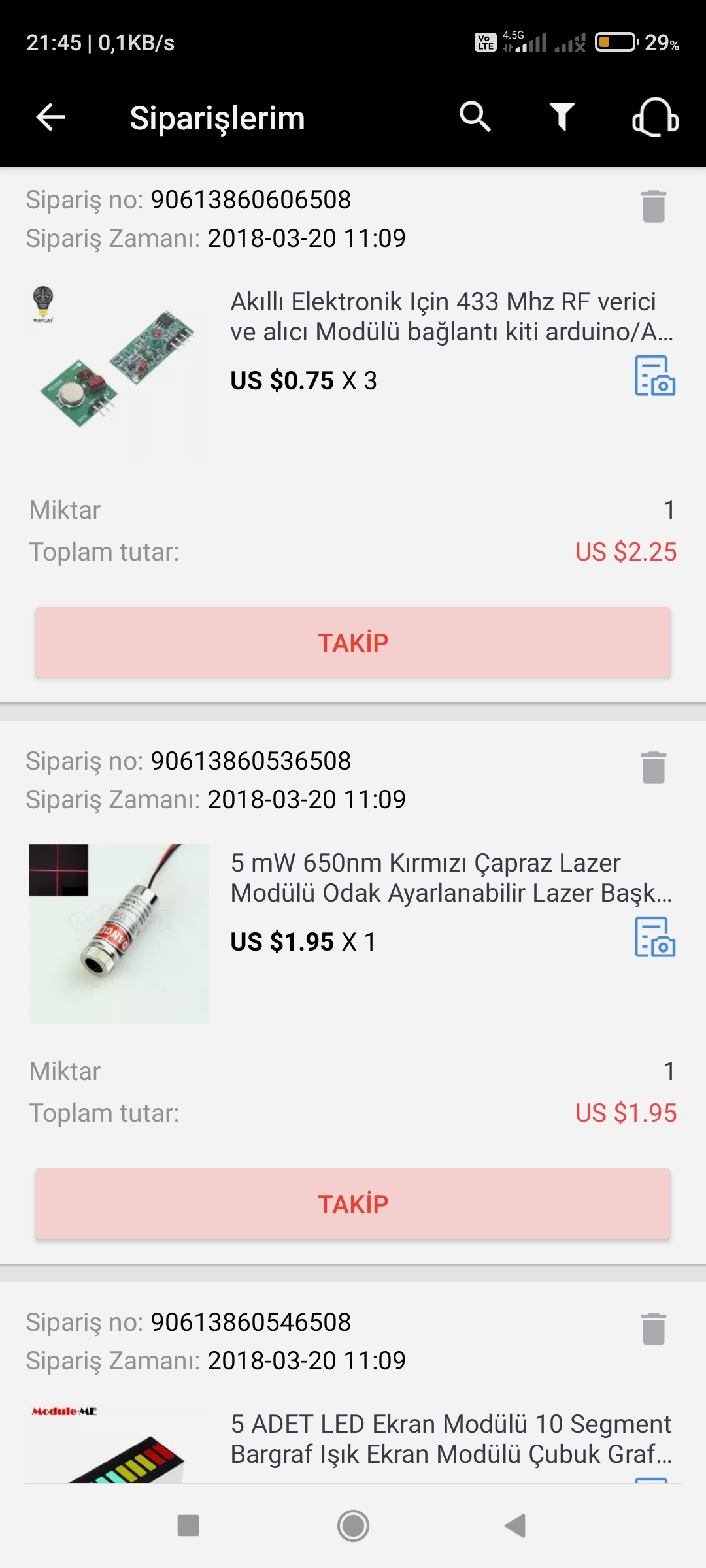Open customer support headset icon
This screenshot has height=1568, width=706.
(655, 118)
